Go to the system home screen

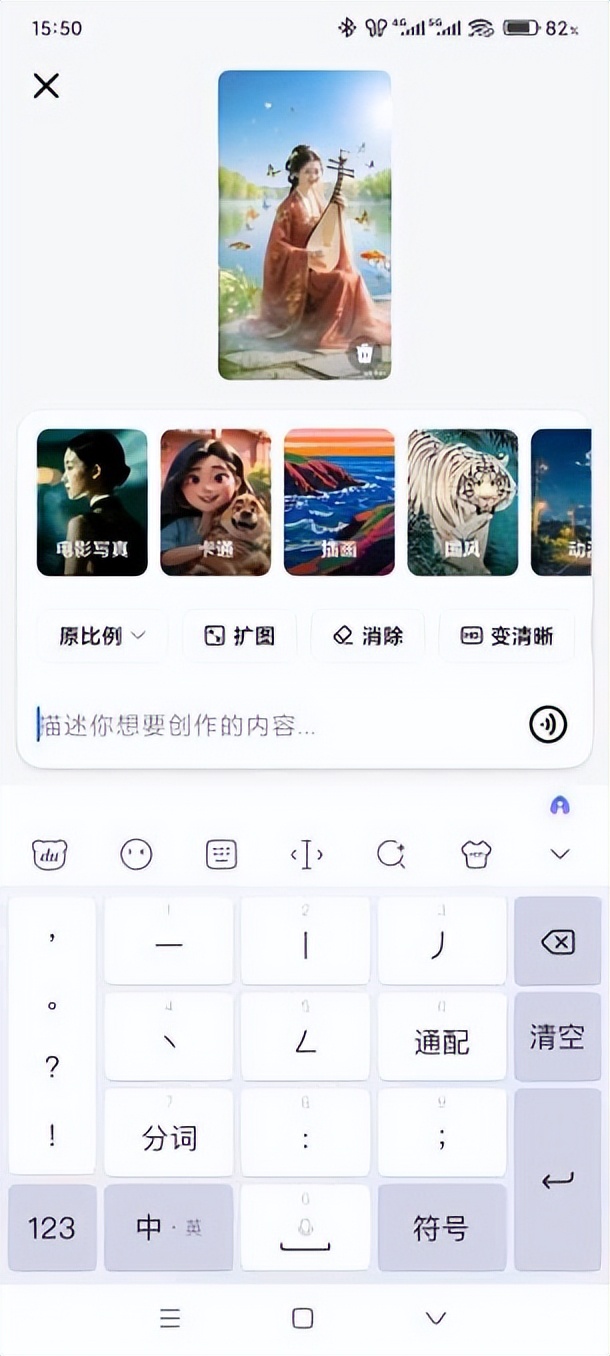pyautogui.click(x=303, y=1318)
